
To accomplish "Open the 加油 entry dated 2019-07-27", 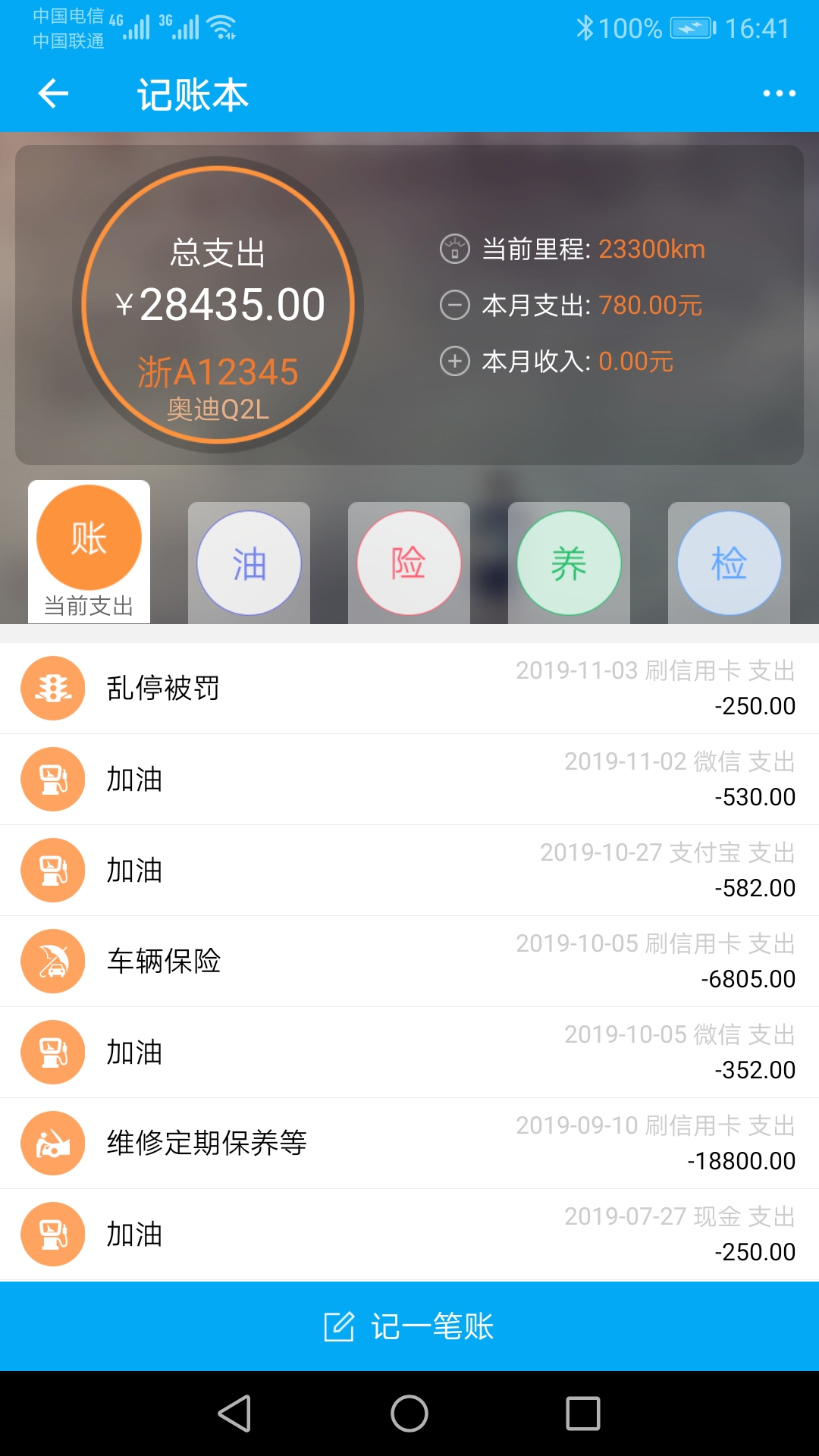I will (409, 1235).
